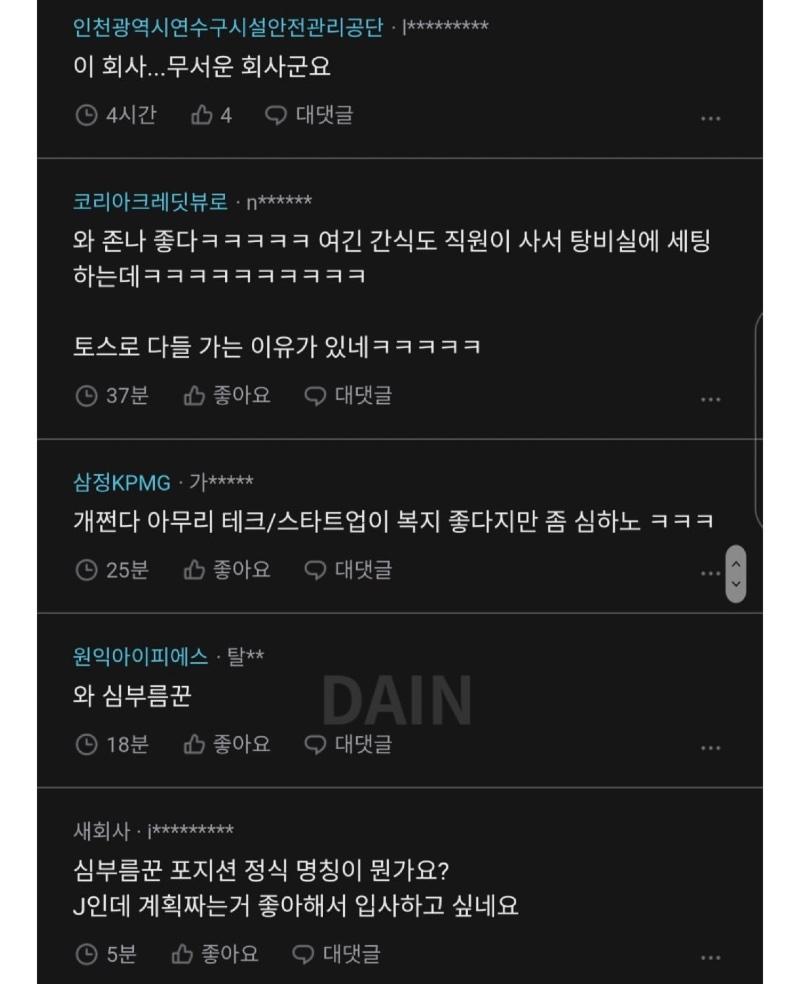Open the 코리아크레딧뷰로 company page
The width and height of the screenshot is (800, 984).
(150, 202)
